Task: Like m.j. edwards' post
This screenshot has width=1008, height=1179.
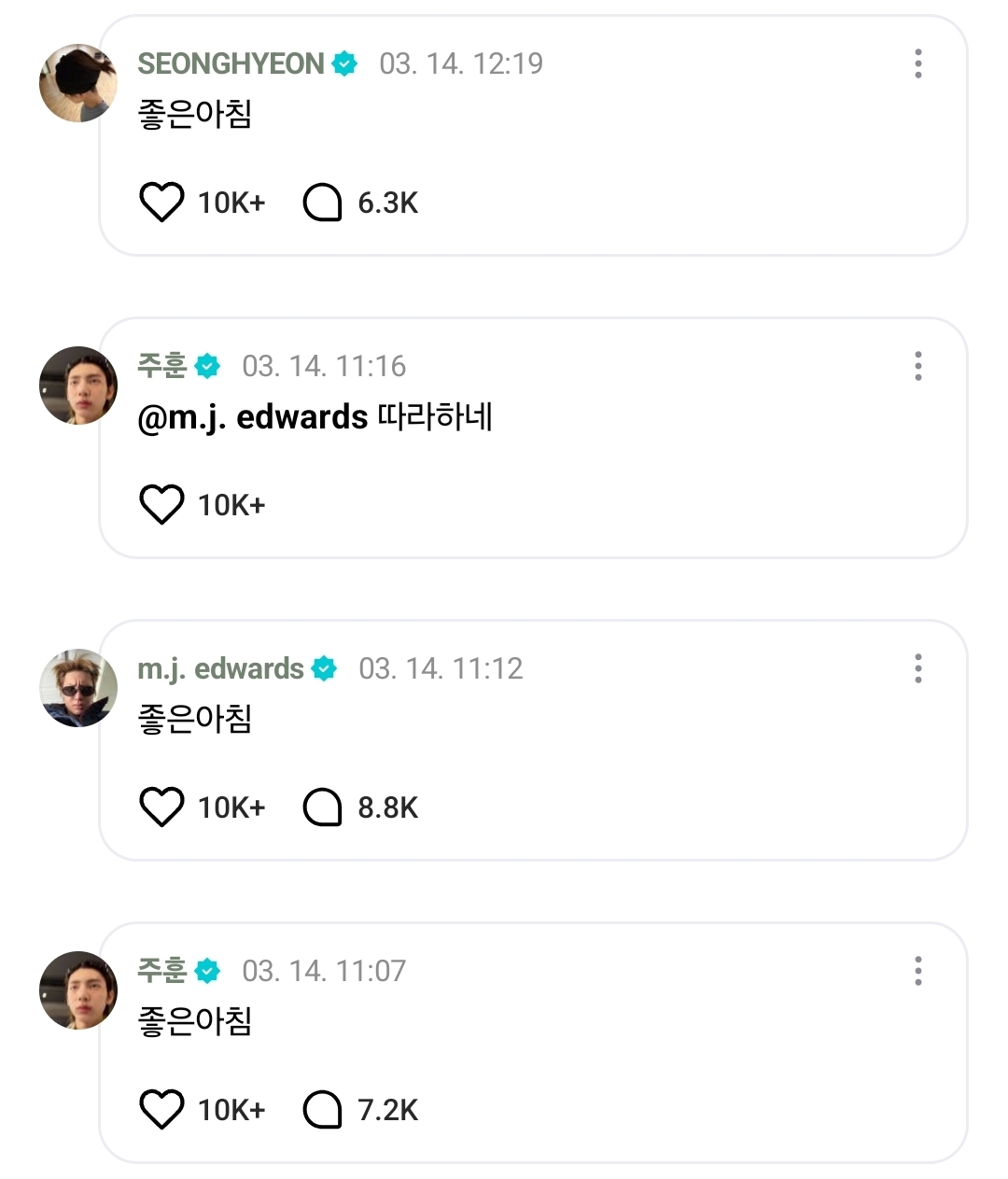Action: coord(161,806)
